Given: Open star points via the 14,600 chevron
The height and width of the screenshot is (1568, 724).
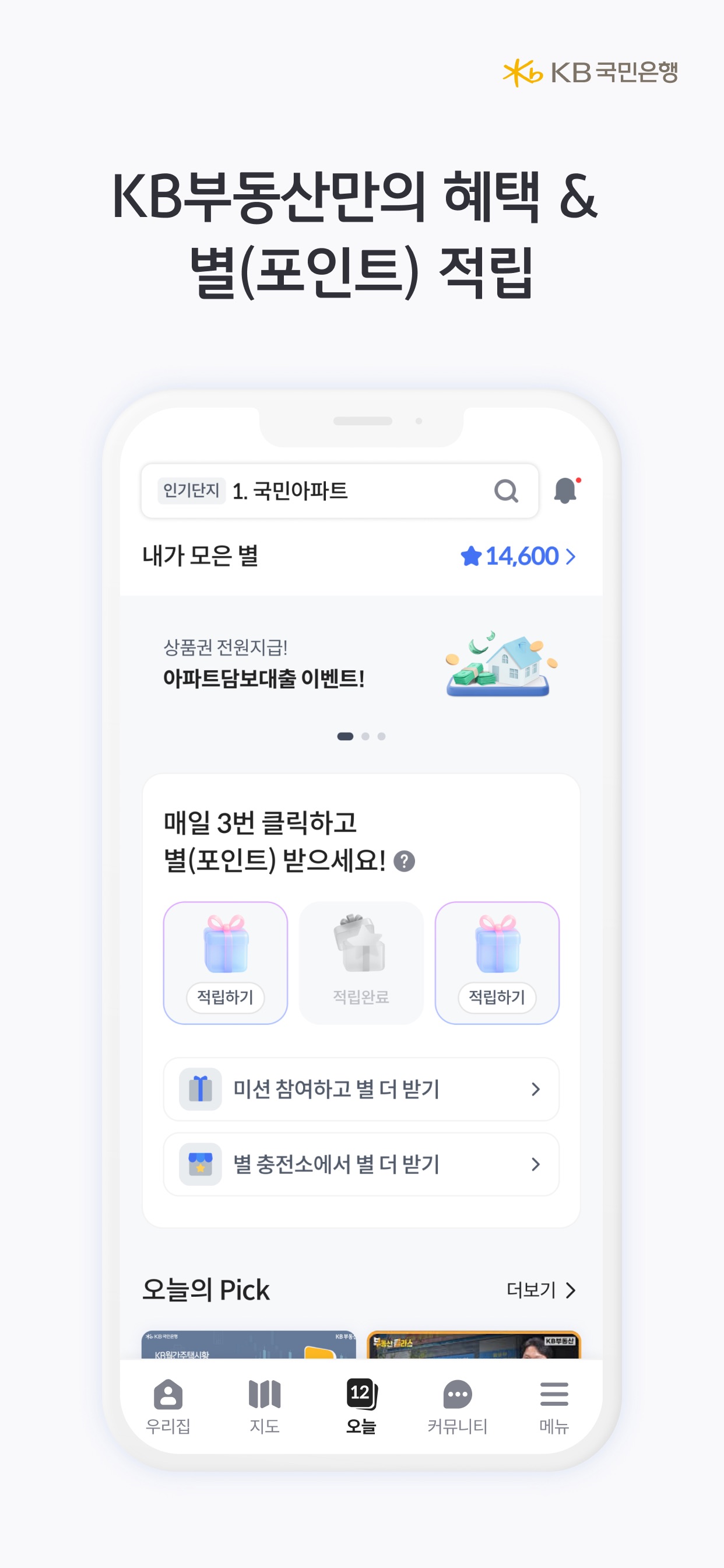Looking at the screenshot, I should 572,556.
